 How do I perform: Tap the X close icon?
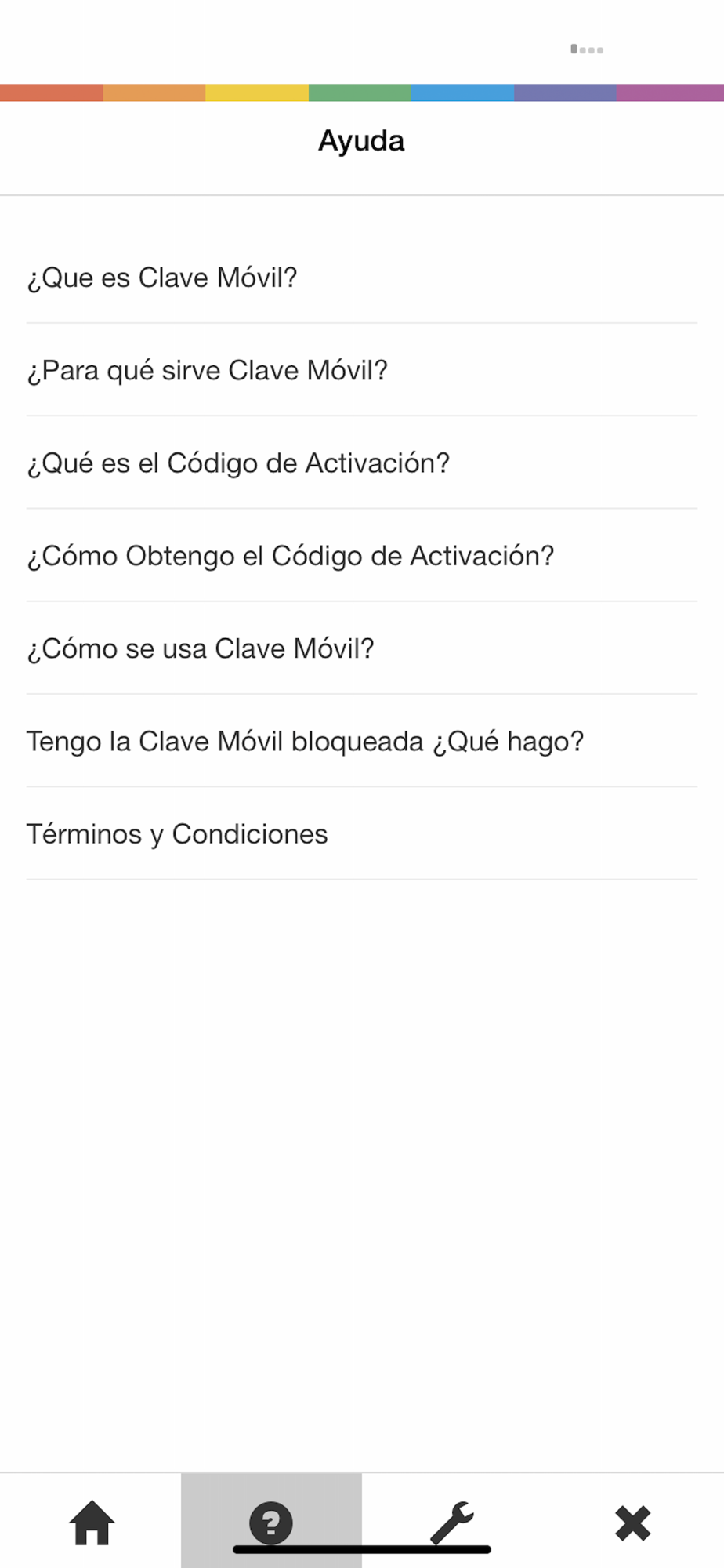click(x=633, y=1523)
